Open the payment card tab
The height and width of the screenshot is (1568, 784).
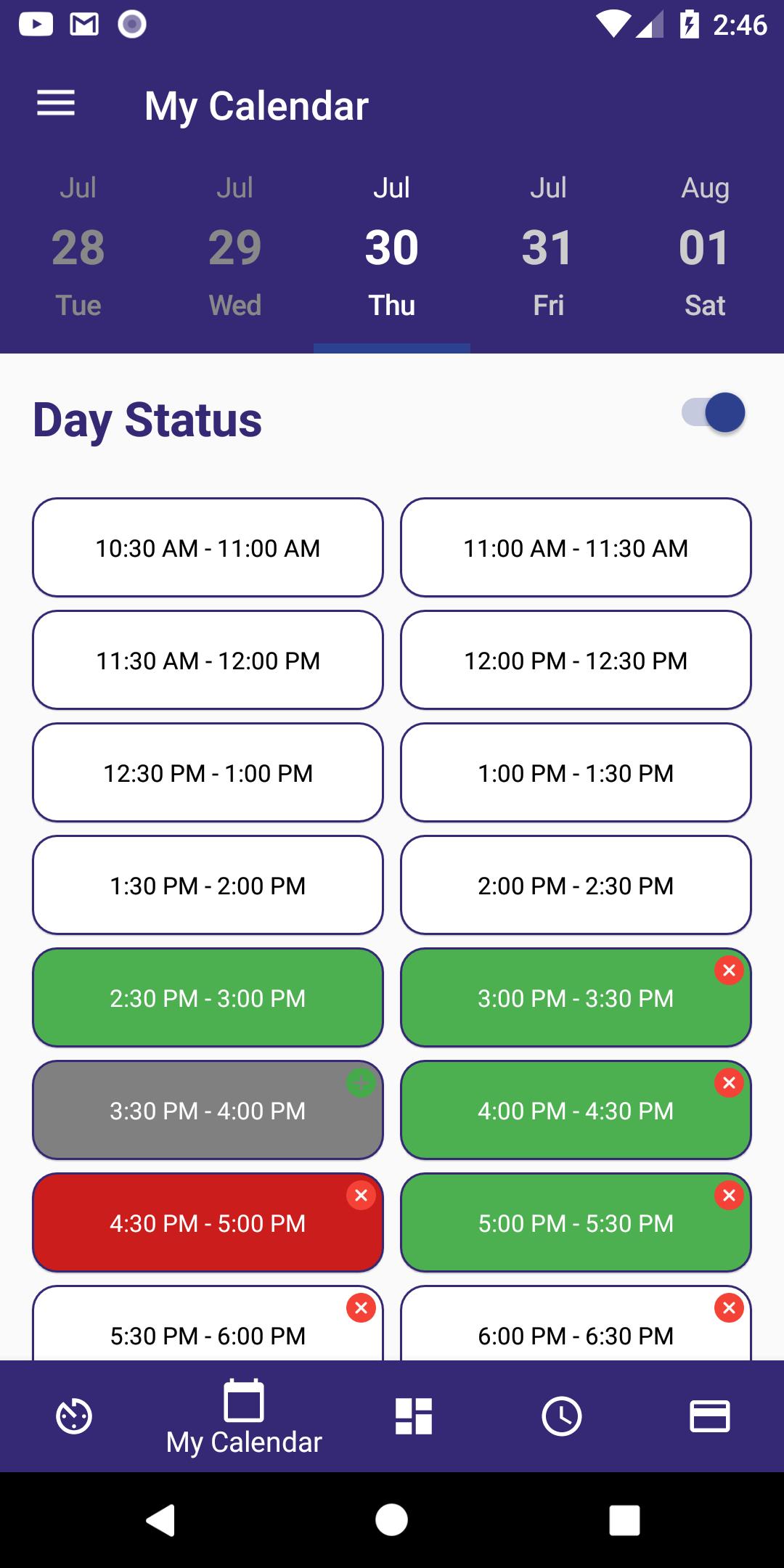709,1416
